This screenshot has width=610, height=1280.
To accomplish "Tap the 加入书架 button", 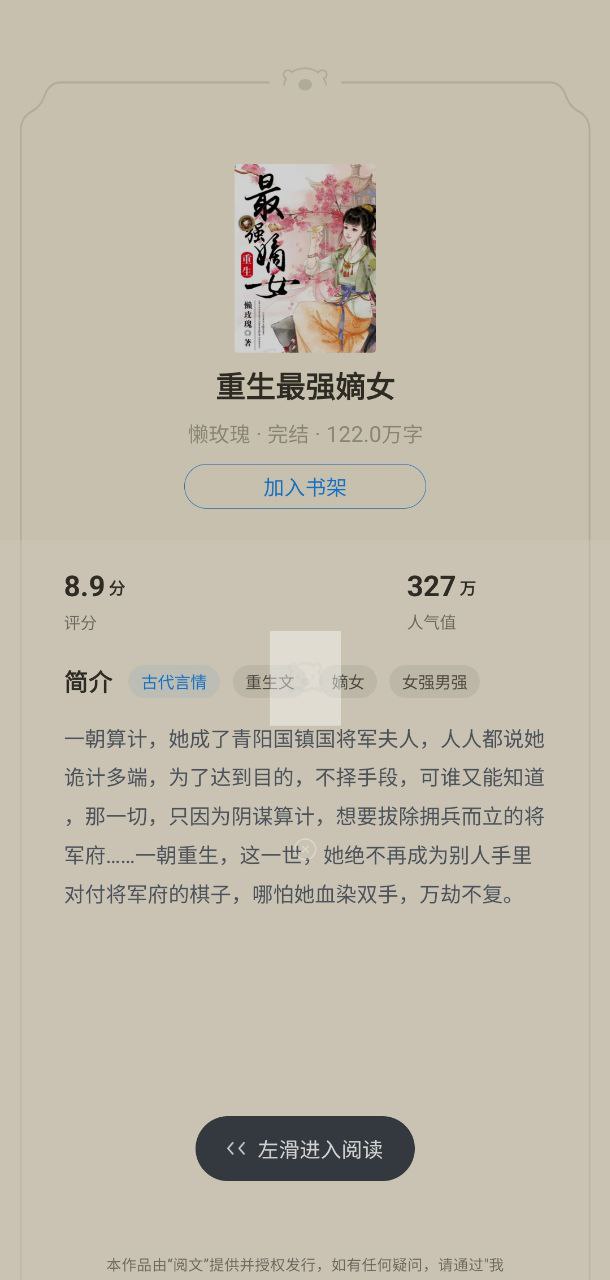I will tap(305, 487).
